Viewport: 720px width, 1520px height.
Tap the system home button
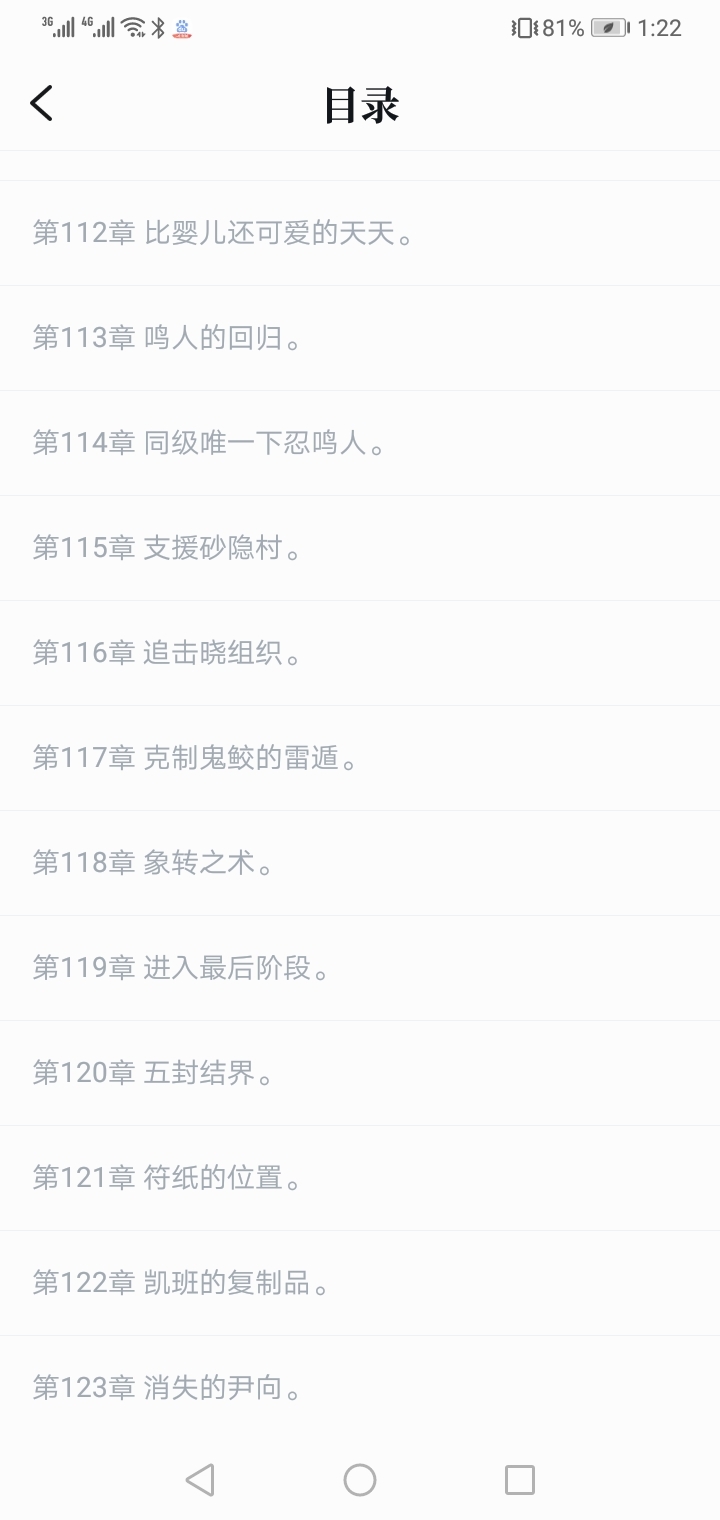pyautogui.click(x=360, y=1480)
